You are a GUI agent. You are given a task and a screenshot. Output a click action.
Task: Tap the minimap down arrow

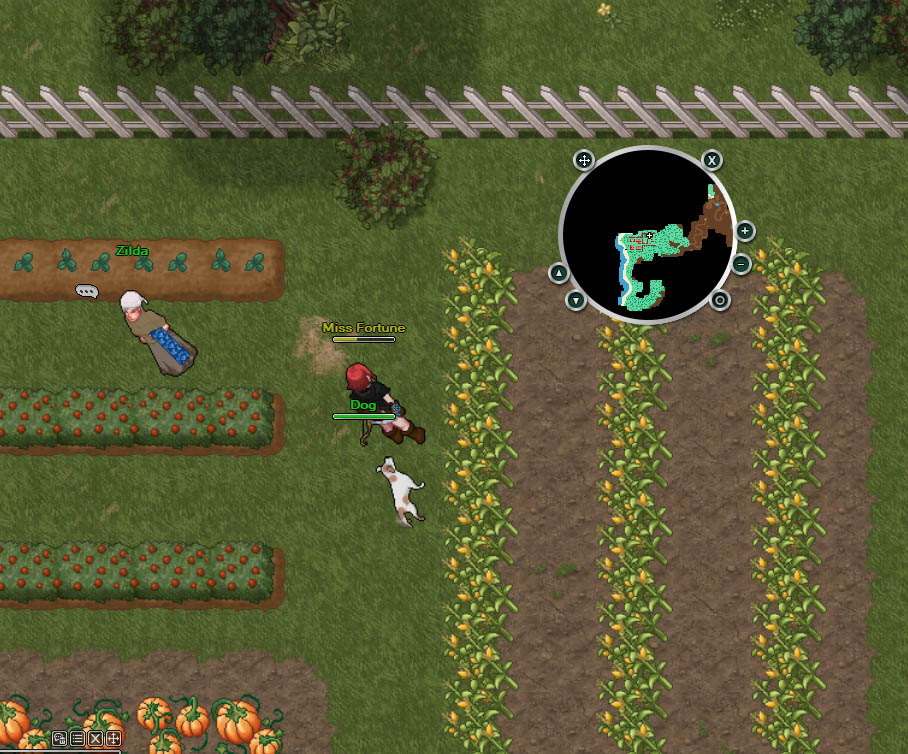tap(576, 299)
